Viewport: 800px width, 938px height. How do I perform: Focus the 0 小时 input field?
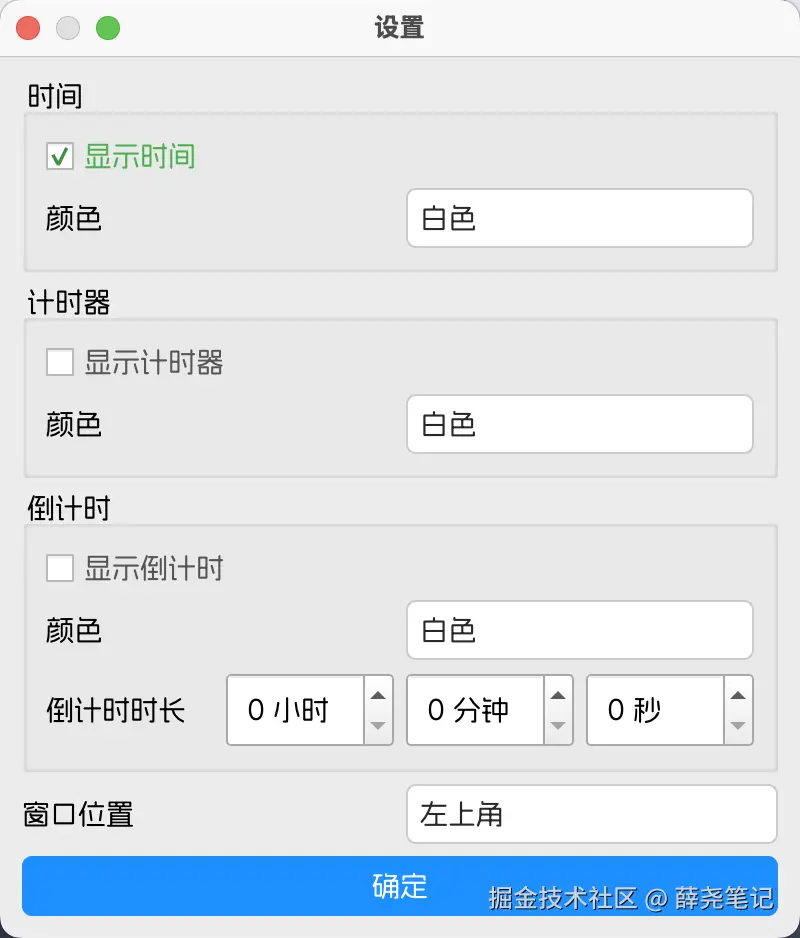pos(295,711)
